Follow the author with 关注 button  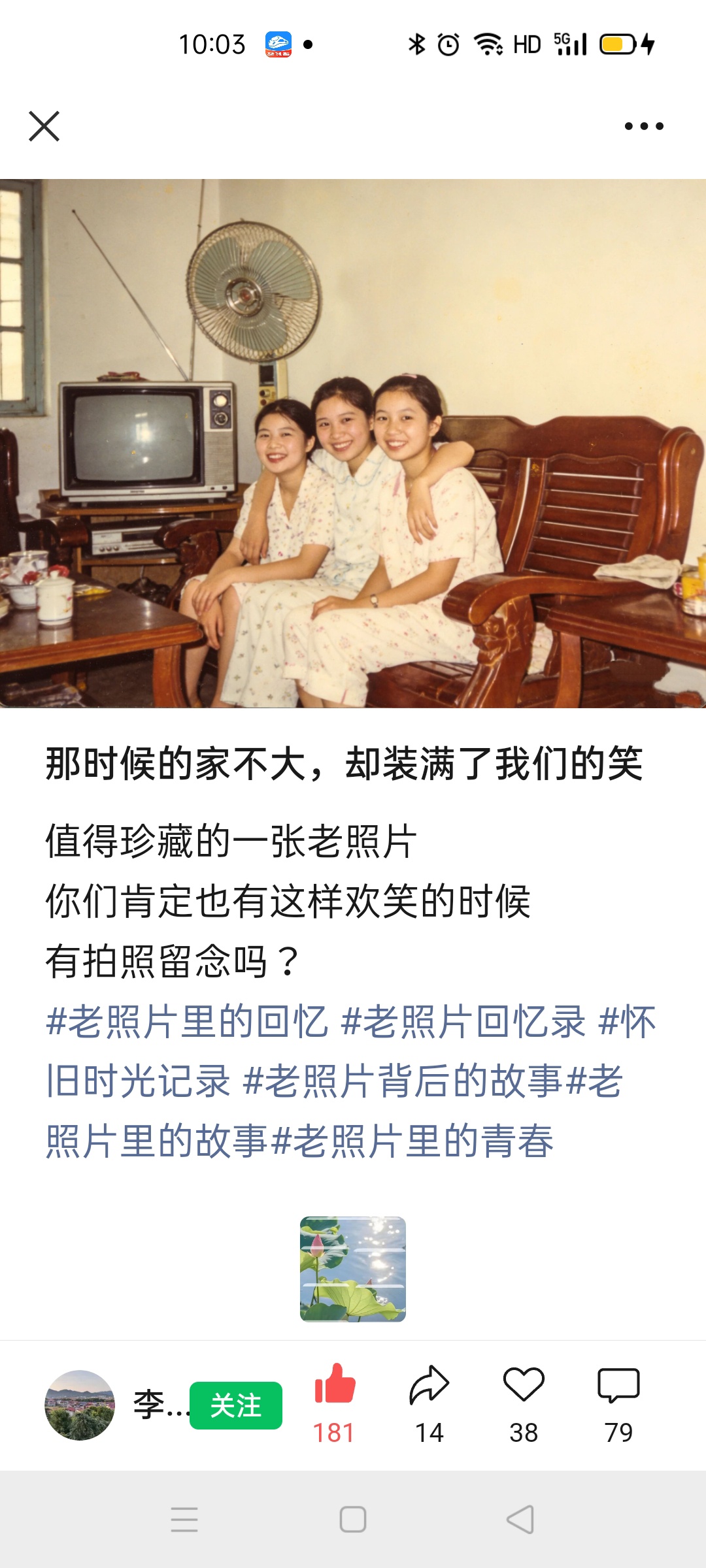click(x=236, y=1405)
